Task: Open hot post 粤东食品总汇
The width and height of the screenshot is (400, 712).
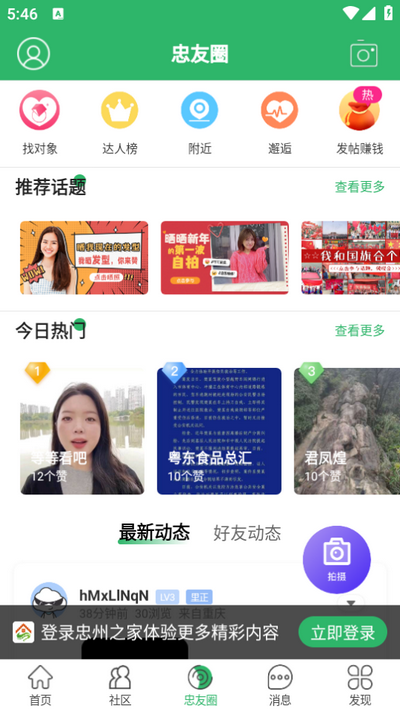Action: click(219, 430)
